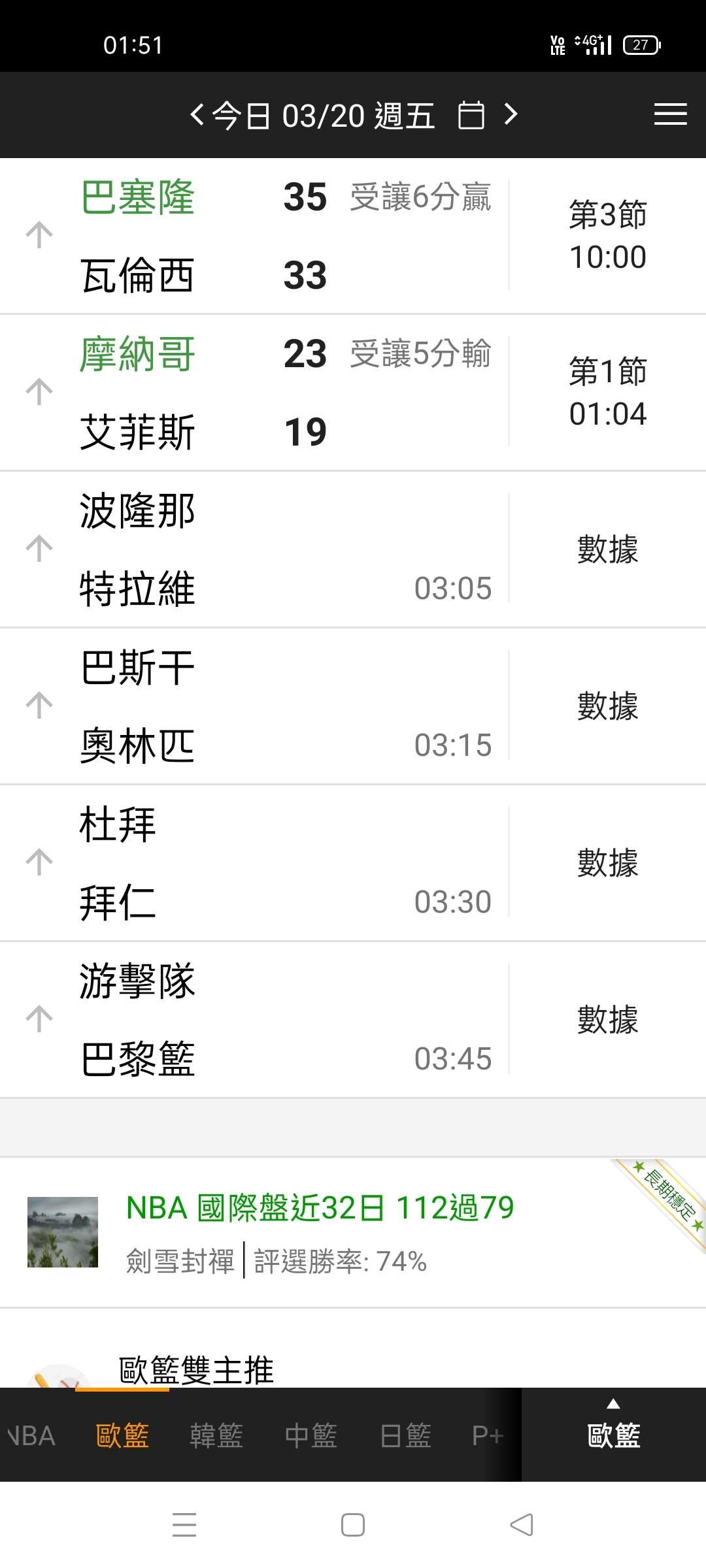This screenshot has width=706, height=1568.
Task: Pin the 波隆那 vs 特拉維 game to top
Action: [x=39, y=549]
